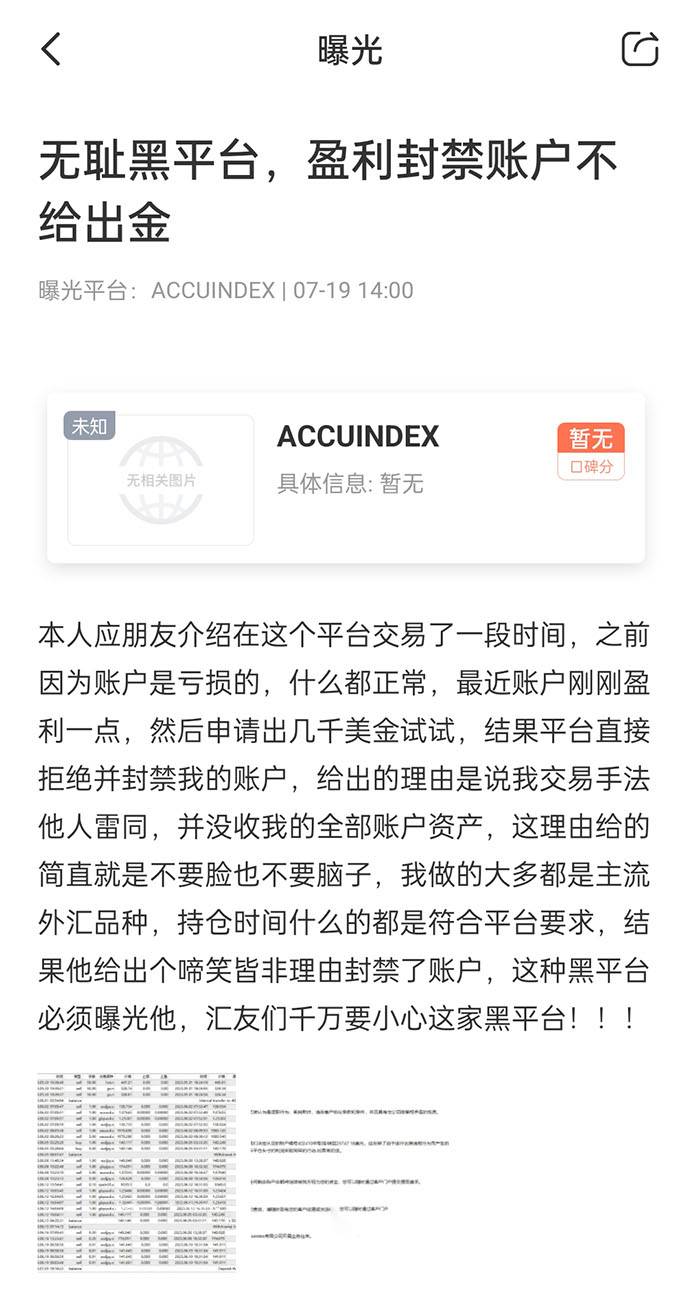Share this exposure post

coord(640,49)
